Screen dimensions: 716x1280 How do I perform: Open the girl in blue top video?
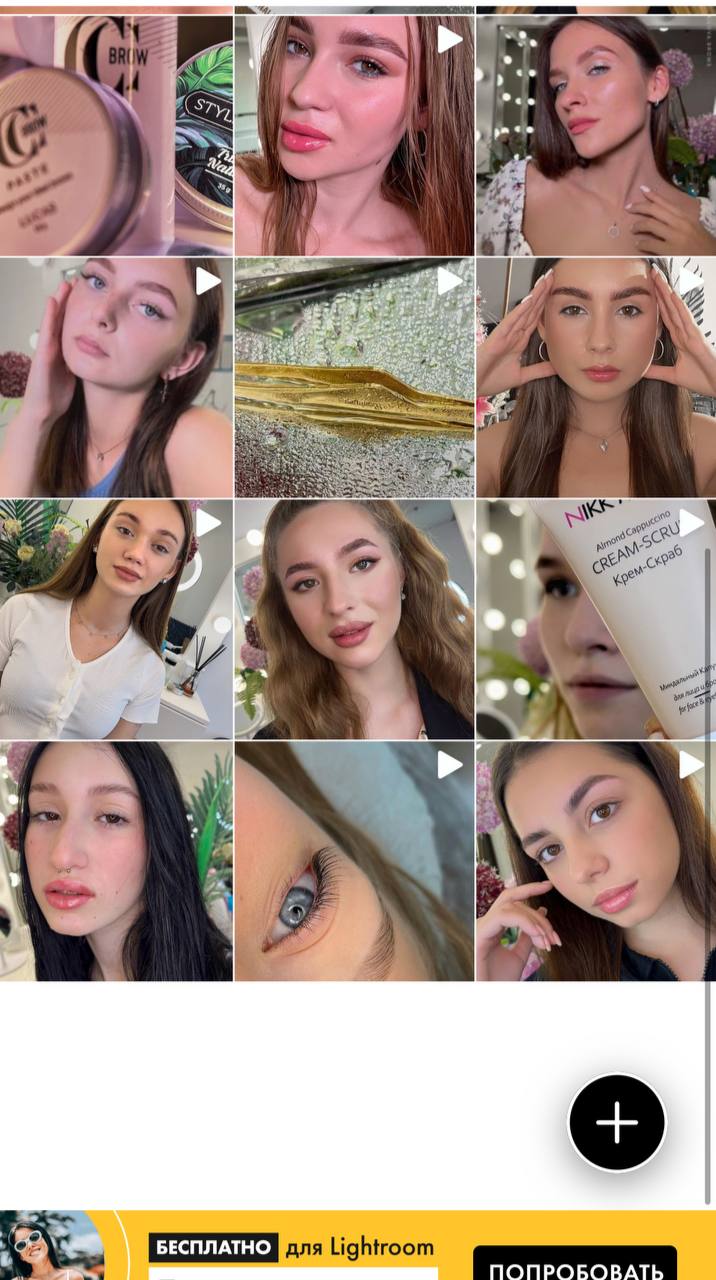[x=116, y=378]
